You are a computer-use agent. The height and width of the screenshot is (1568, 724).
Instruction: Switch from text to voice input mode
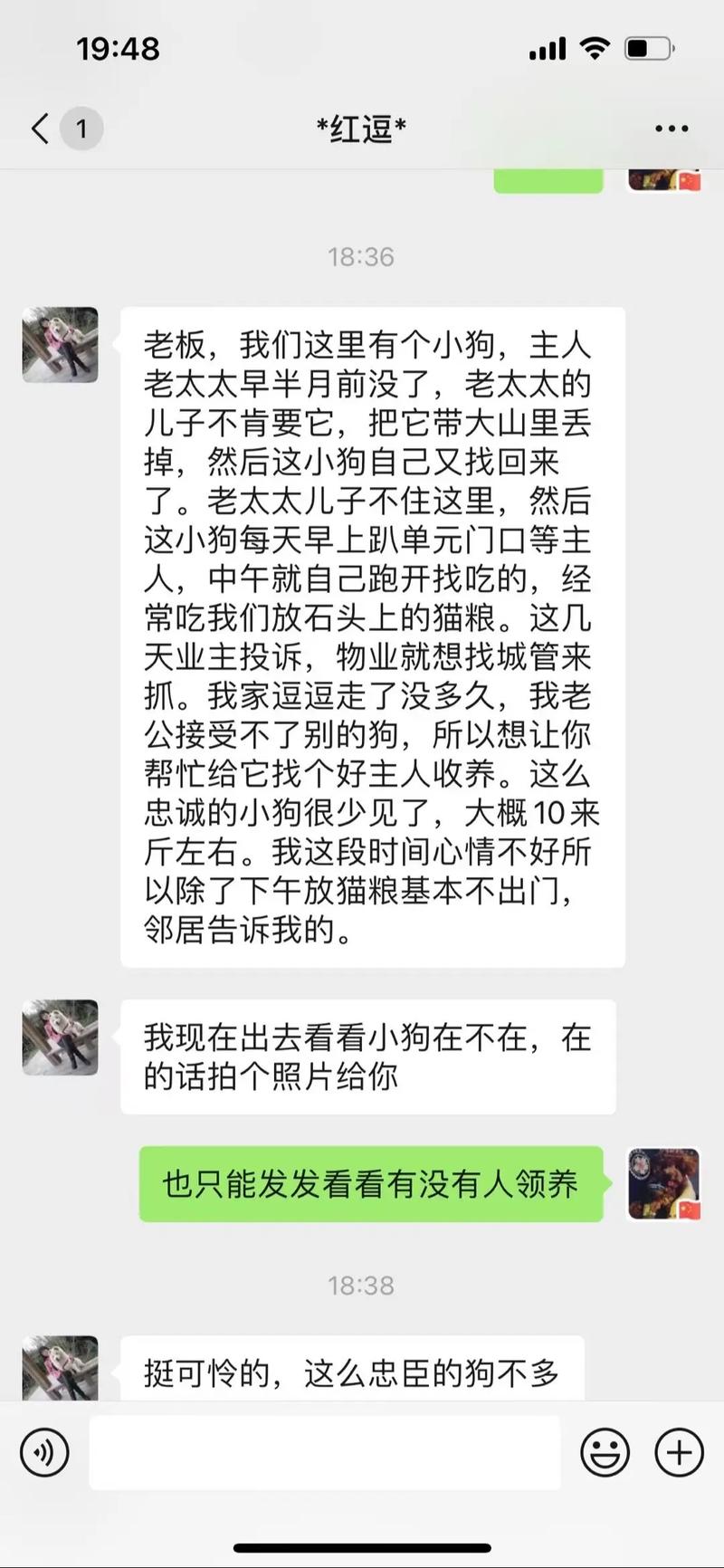point(45,1451)
